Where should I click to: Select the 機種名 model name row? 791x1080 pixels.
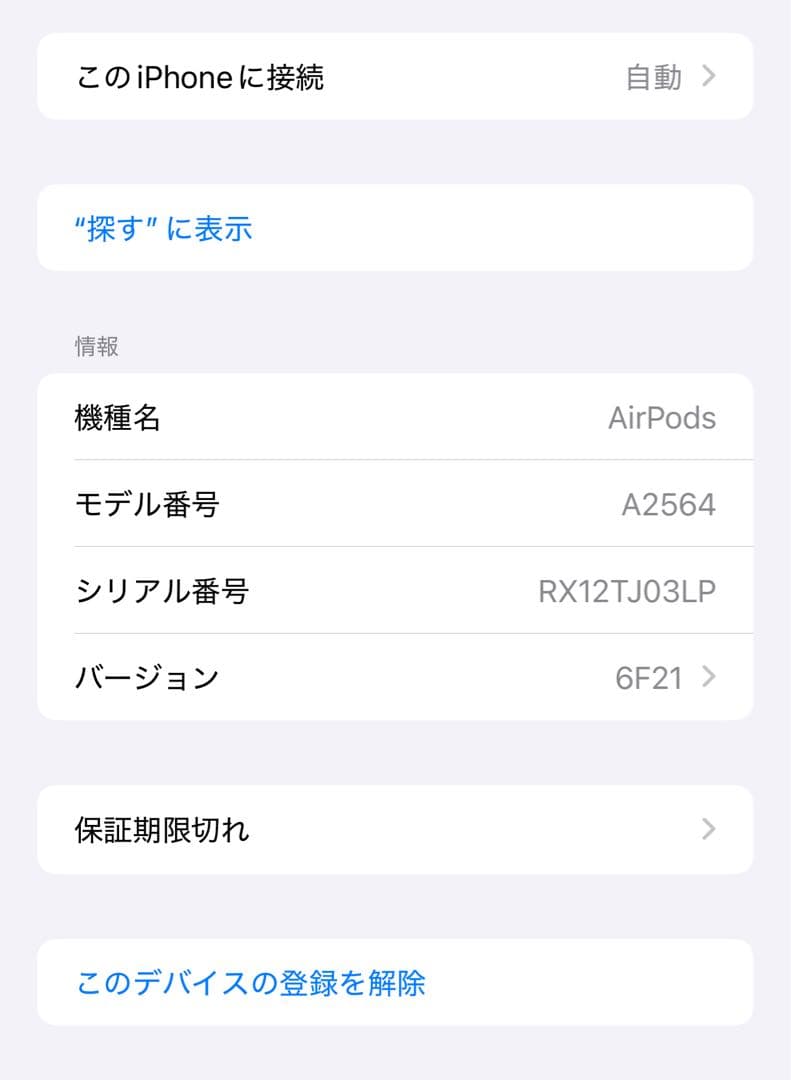point(395,418)
